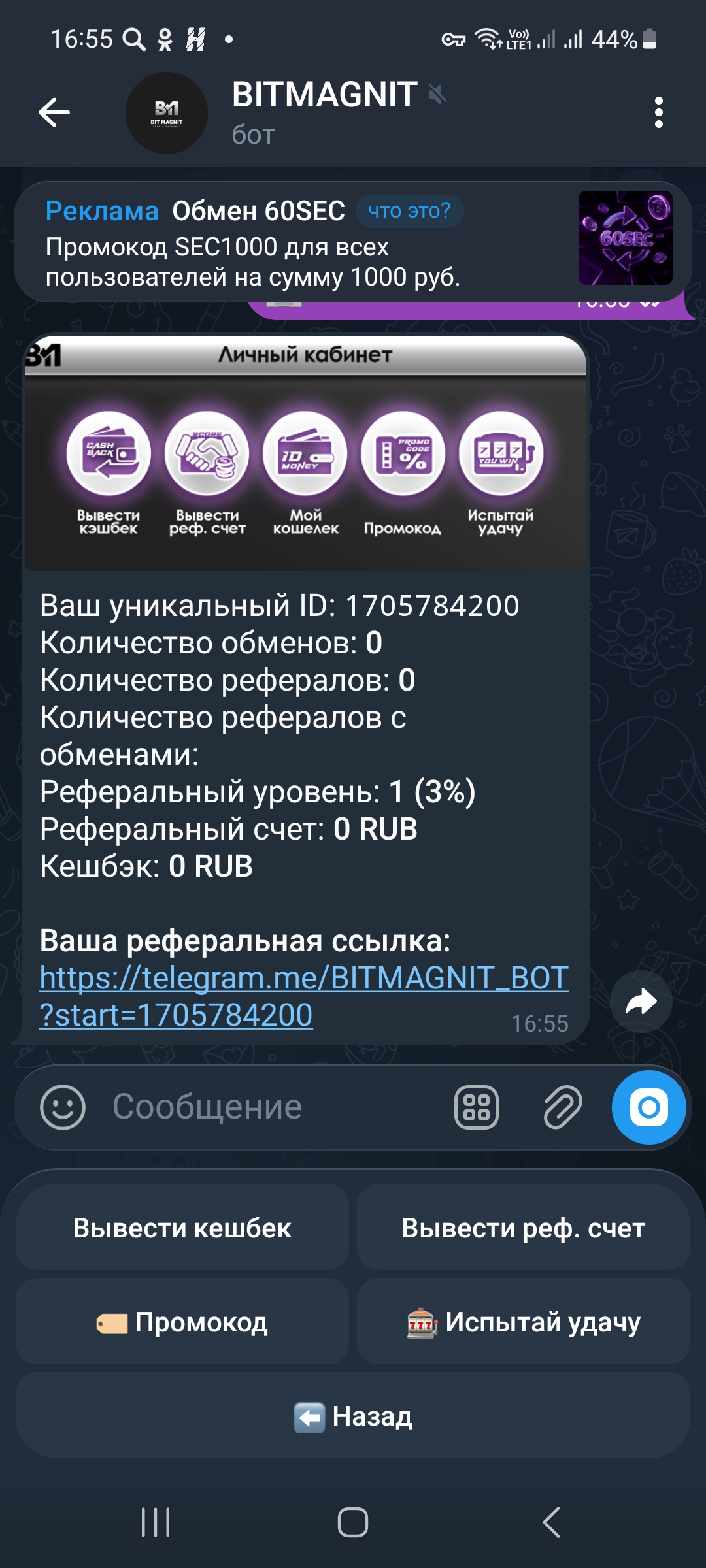Viewport: 706px width, 1568px height.
Task: Click the paperclip attachment icon
Action: coord(562,1107)
